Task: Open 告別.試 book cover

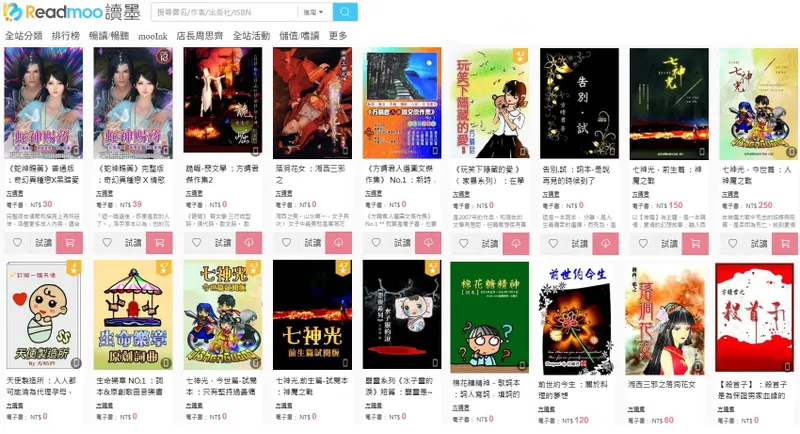Action: pyautogui.click(x=579, y=101)
